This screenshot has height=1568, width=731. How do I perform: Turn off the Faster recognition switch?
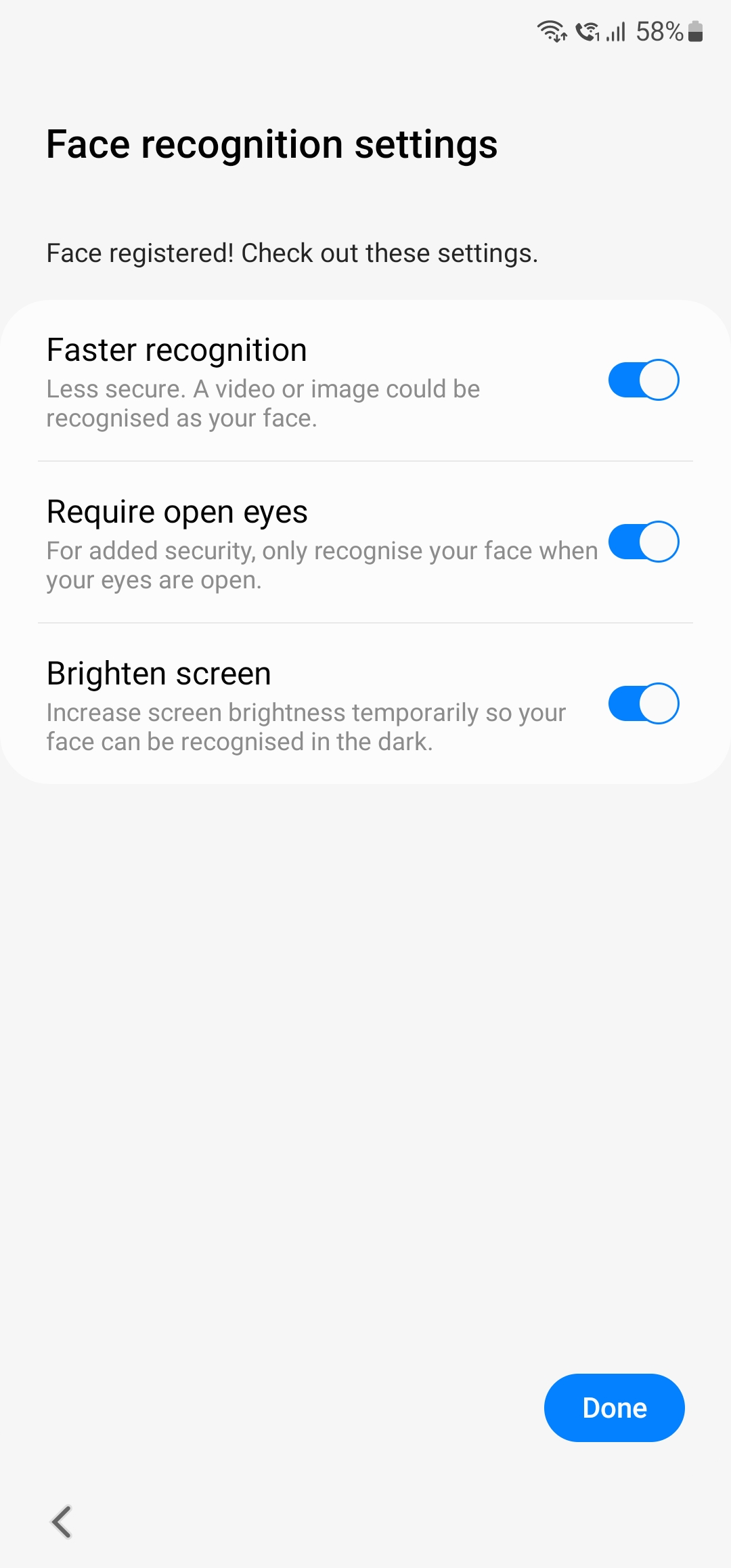click(643, 380)
